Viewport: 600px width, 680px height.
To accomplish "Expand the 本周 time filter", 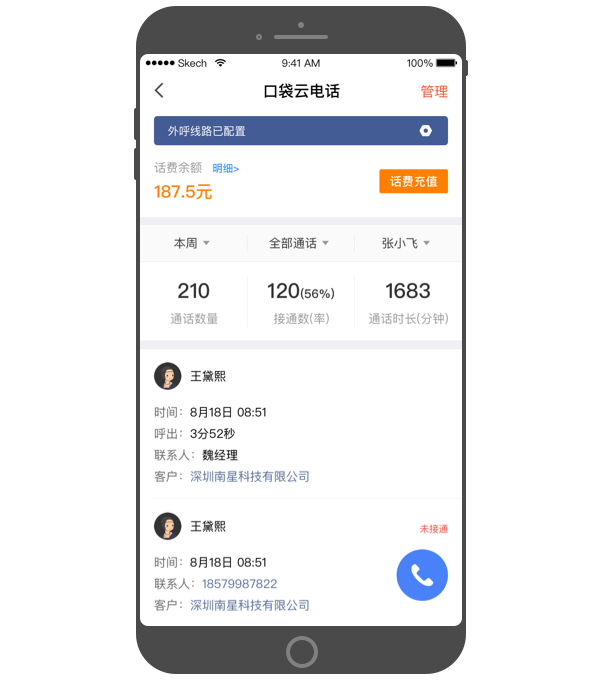I will tap(192, 243).
